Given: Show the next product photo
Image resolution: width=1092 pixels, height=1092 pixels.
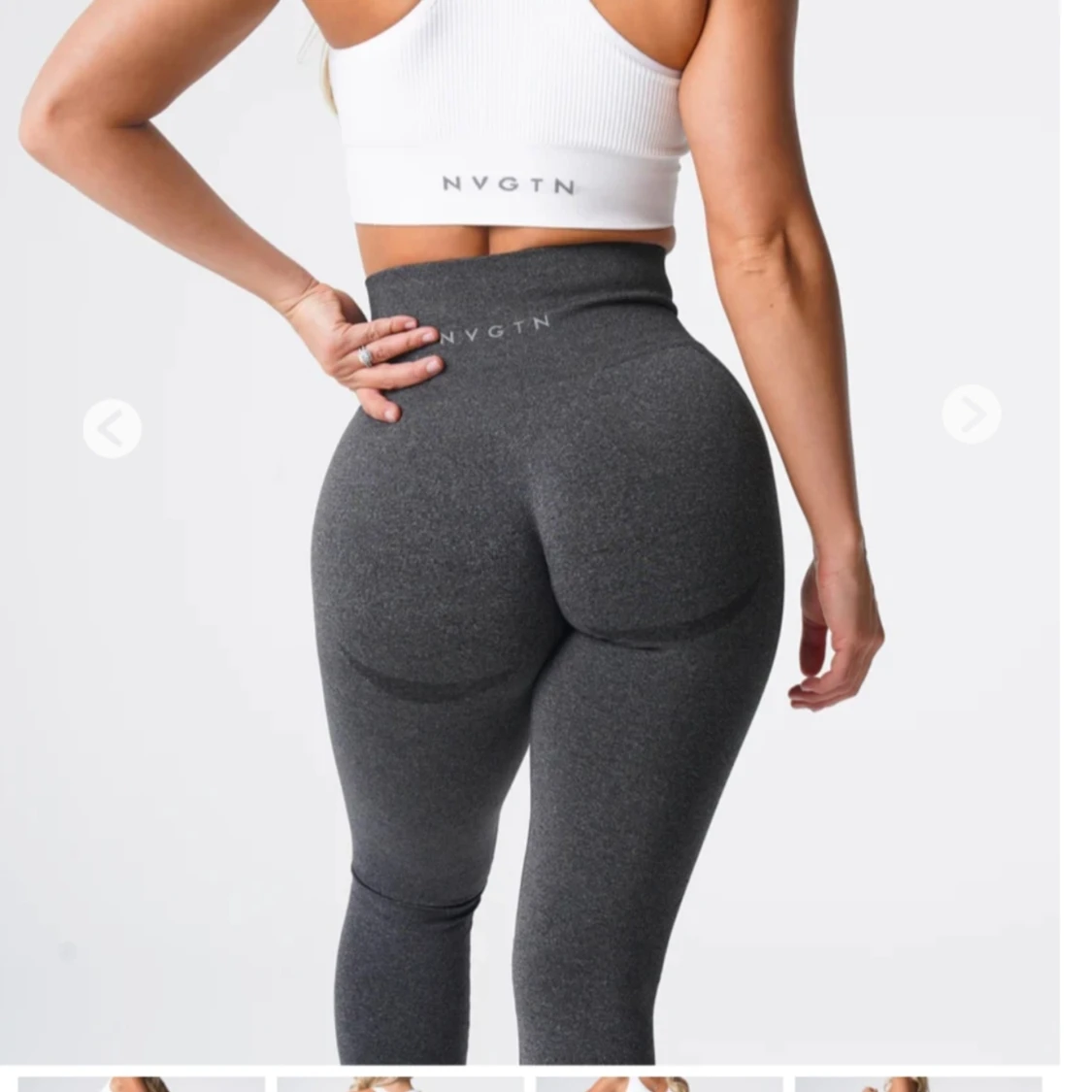Looking at the screenshot, I should 971,414.
